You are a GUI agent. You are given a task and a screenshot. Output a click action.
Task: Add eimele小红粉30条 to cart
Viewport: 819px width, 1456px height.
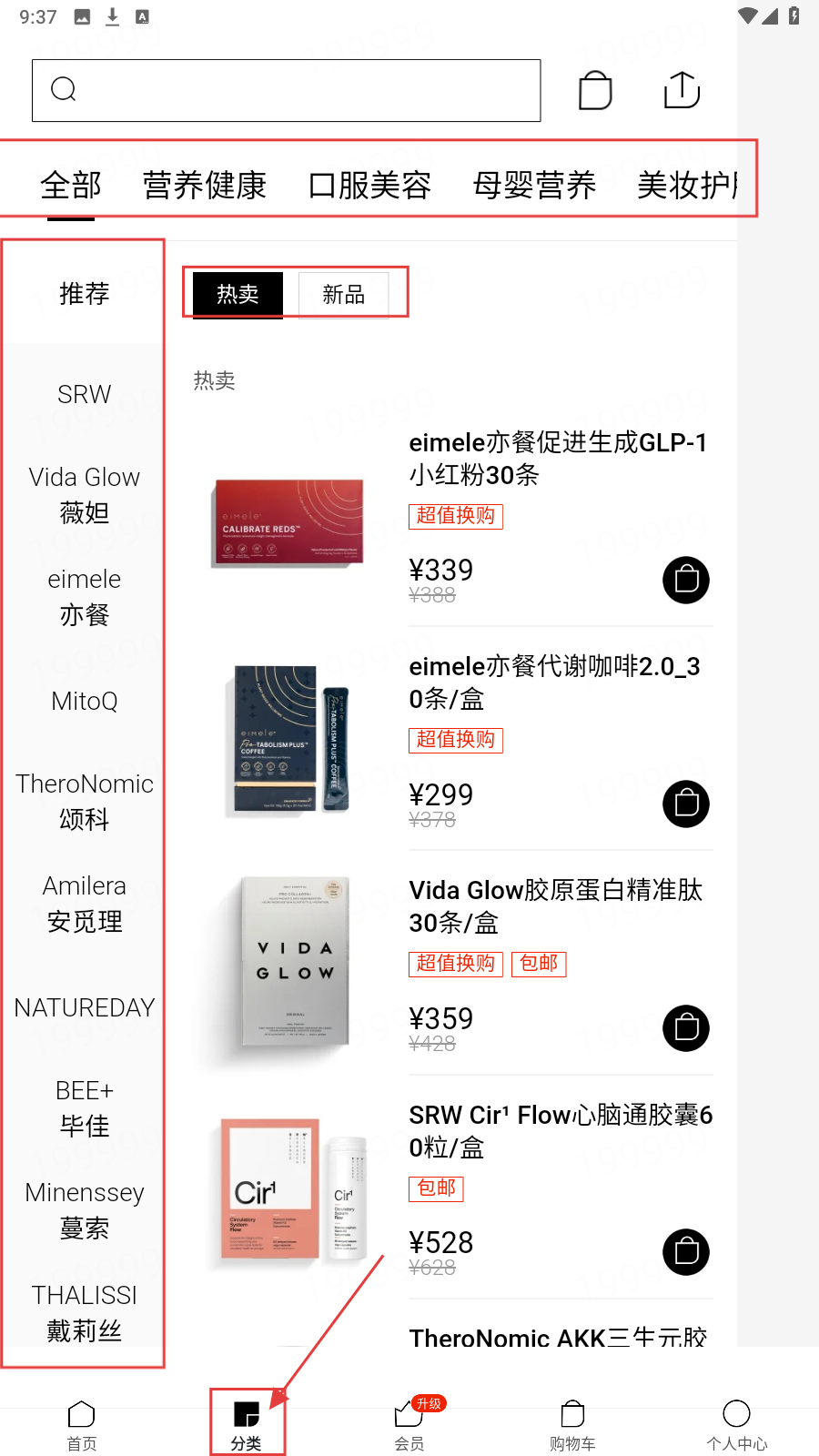pyautogui.click(x=685, y=580)
